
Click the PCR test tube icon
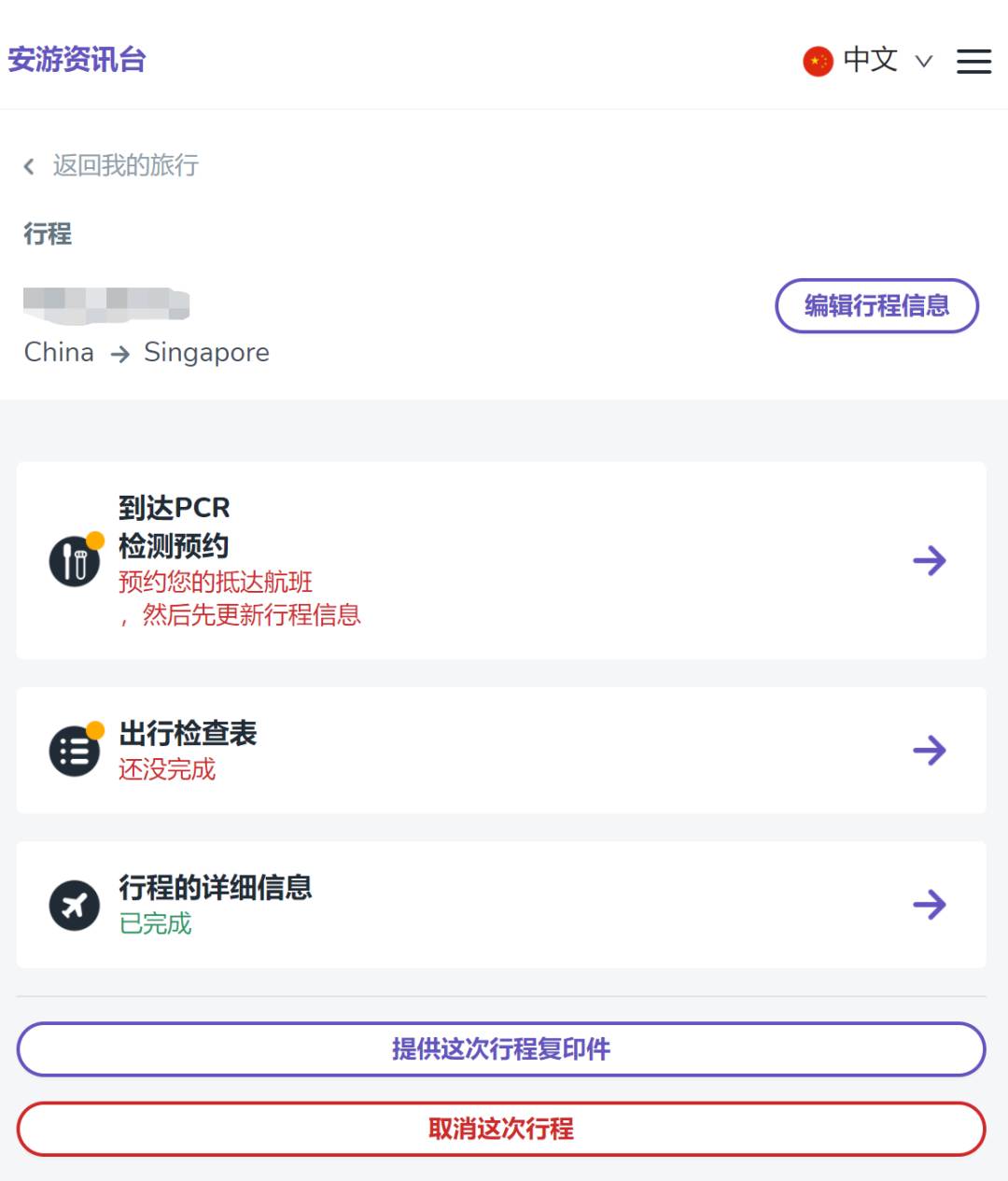(x=74, y=560)
